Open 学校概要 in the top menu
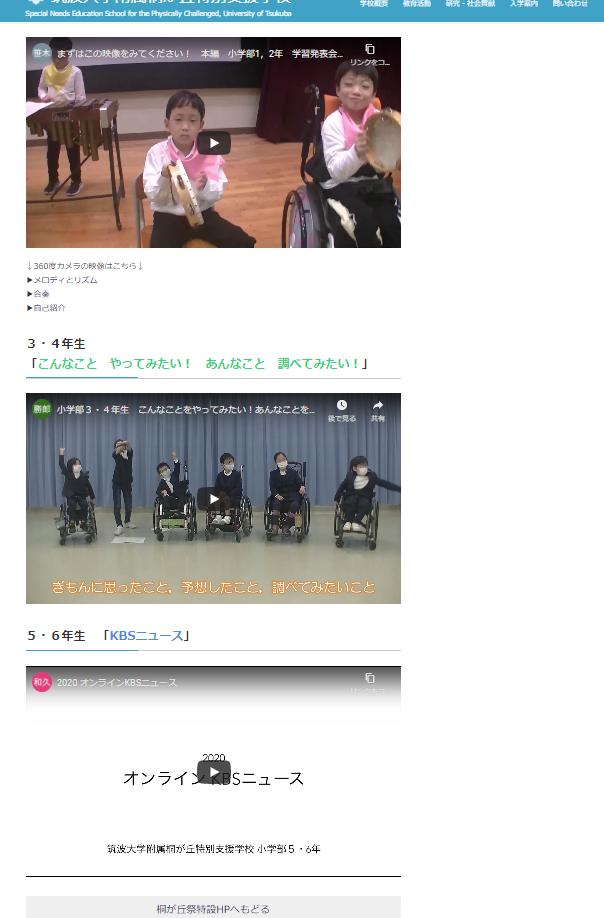The height and width of the screenshot is (918, 604). pyautogui.click(x=374, y=4)
